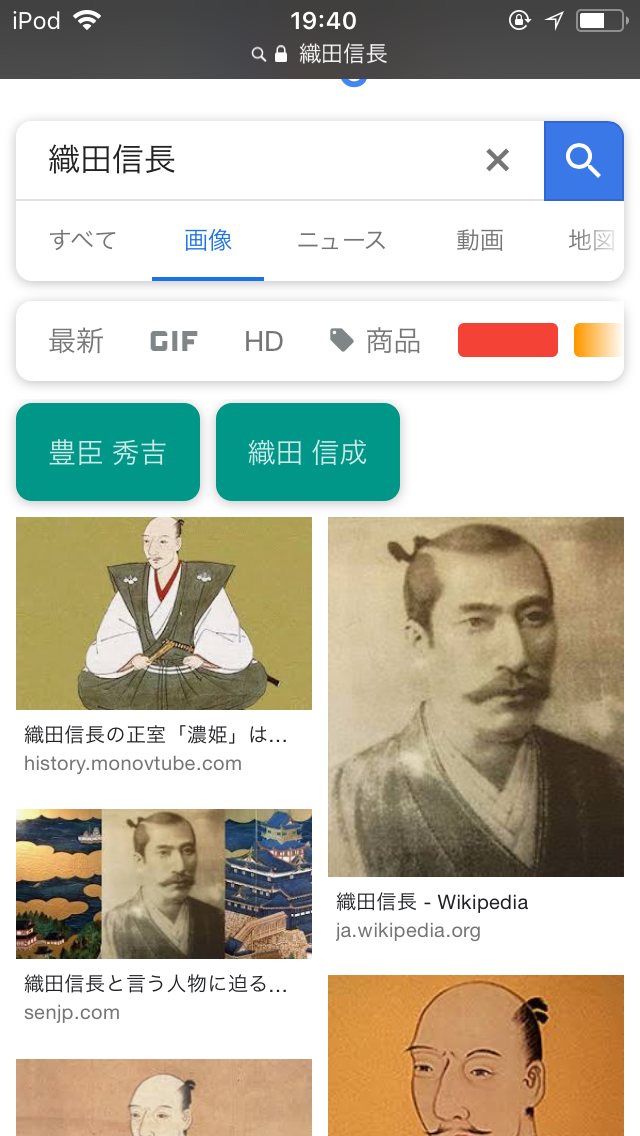This screenshot has height=1136, width=640.
Task: Apply the GIF filter
Action: point(173,341)
